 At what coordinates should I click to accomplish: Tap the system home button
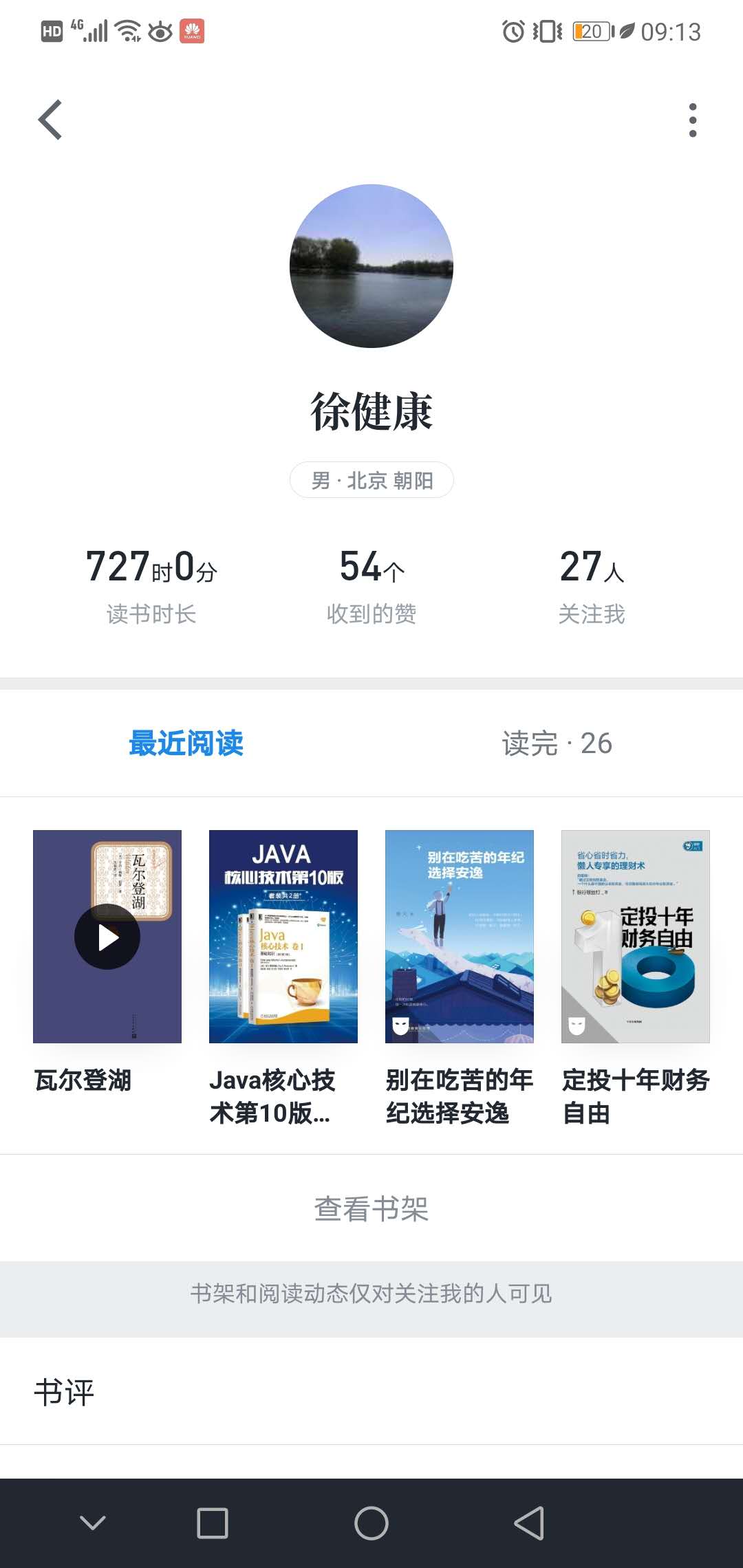(x=371, y=1523)
